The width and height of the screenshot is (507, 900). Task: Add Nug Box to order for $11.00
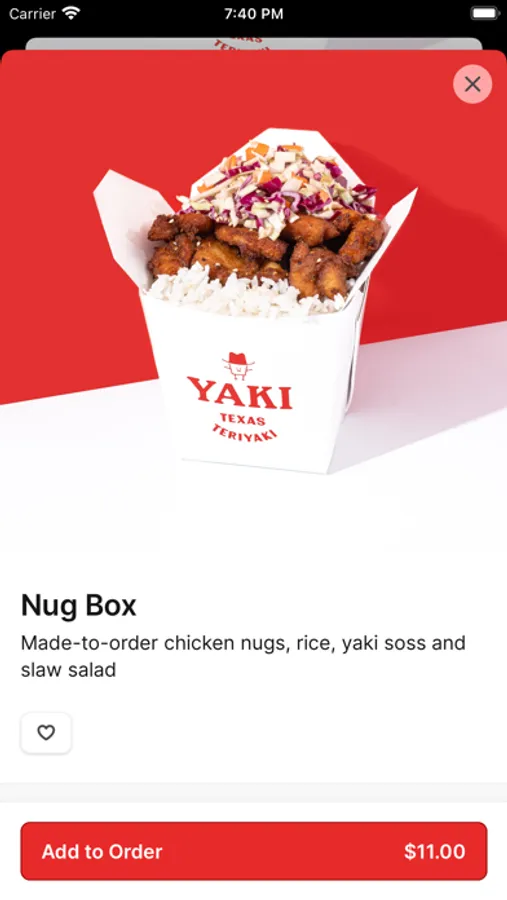tap(254, 851)
